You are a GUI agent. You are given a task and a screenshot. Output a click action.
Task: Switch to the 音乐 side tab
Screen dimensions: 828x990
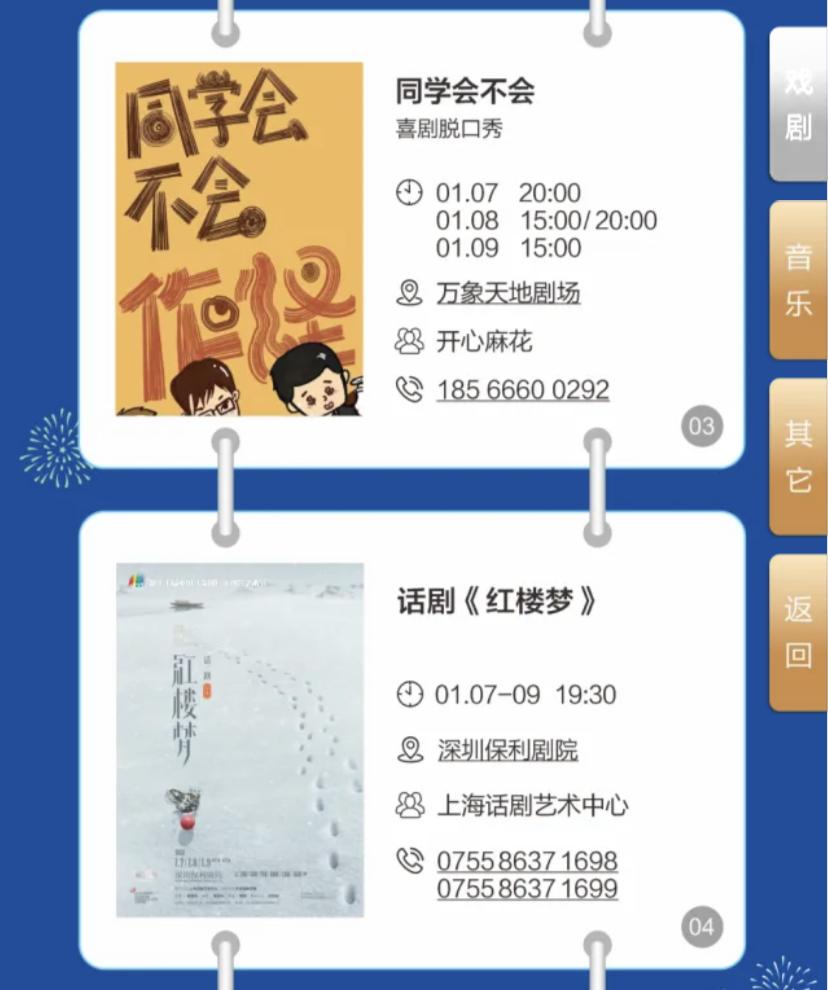(797, 280)
